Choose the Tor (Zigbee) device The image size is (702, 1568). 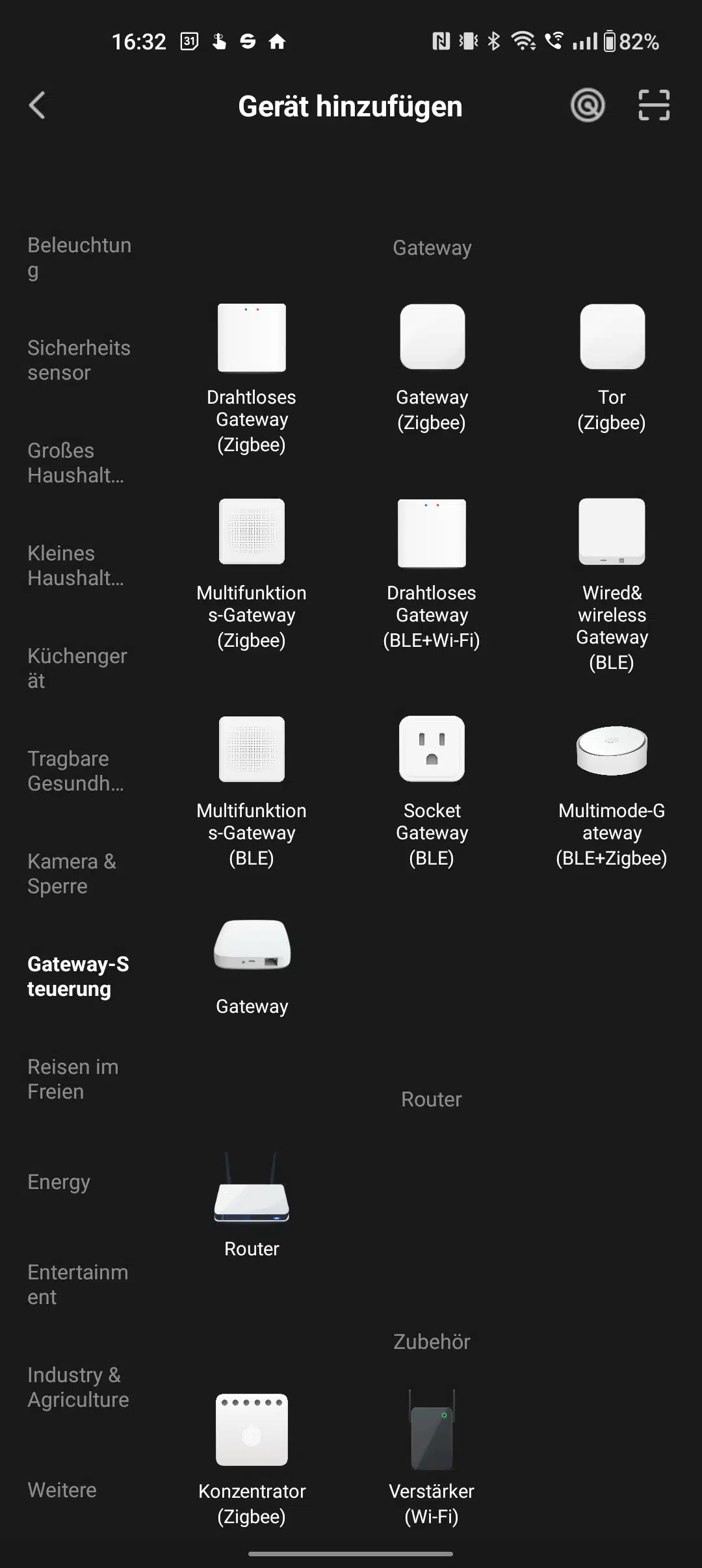(x=612, y=367)
